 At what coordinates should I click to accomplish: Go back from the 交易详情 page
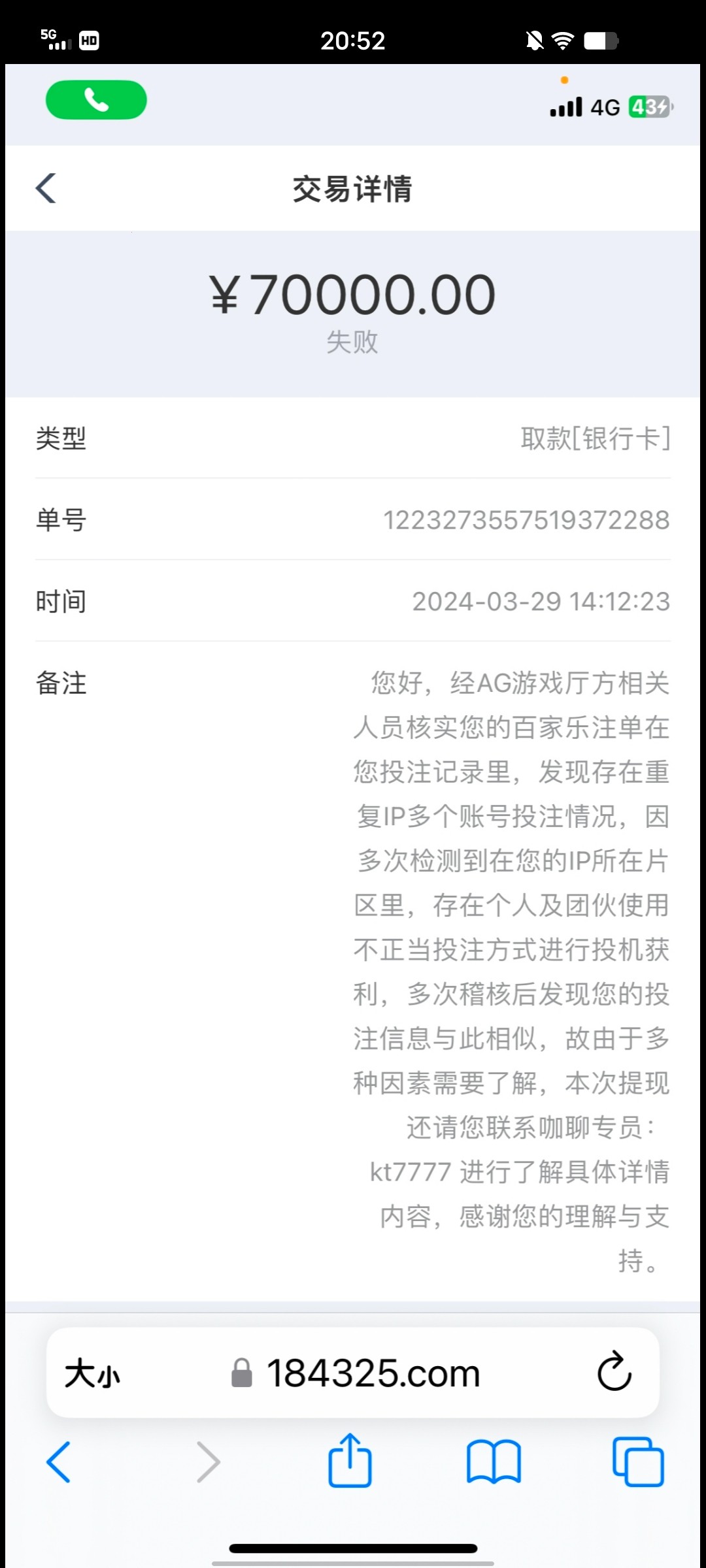click(x=46, y=189)
